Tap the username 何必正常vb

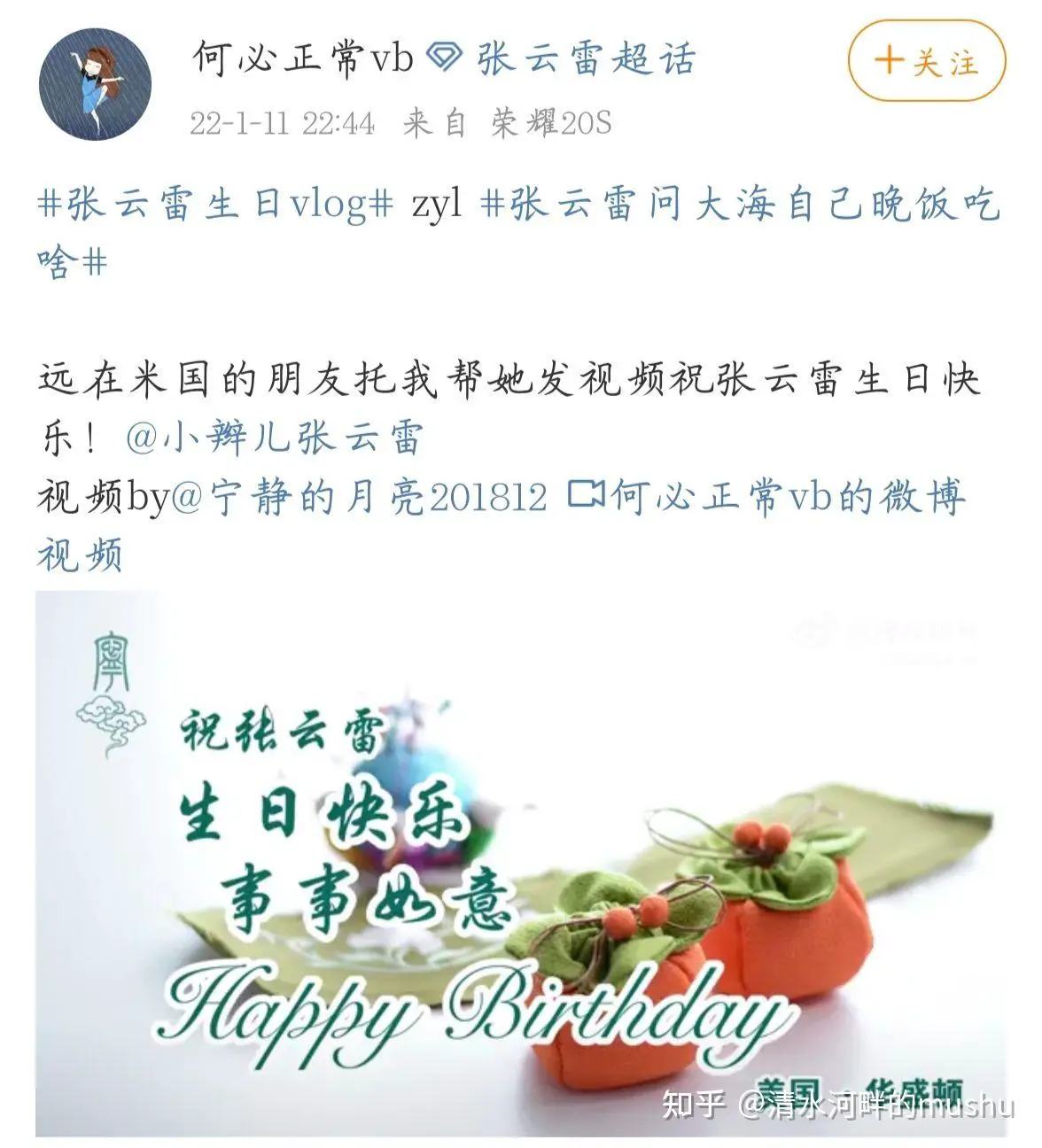(303, 59)
